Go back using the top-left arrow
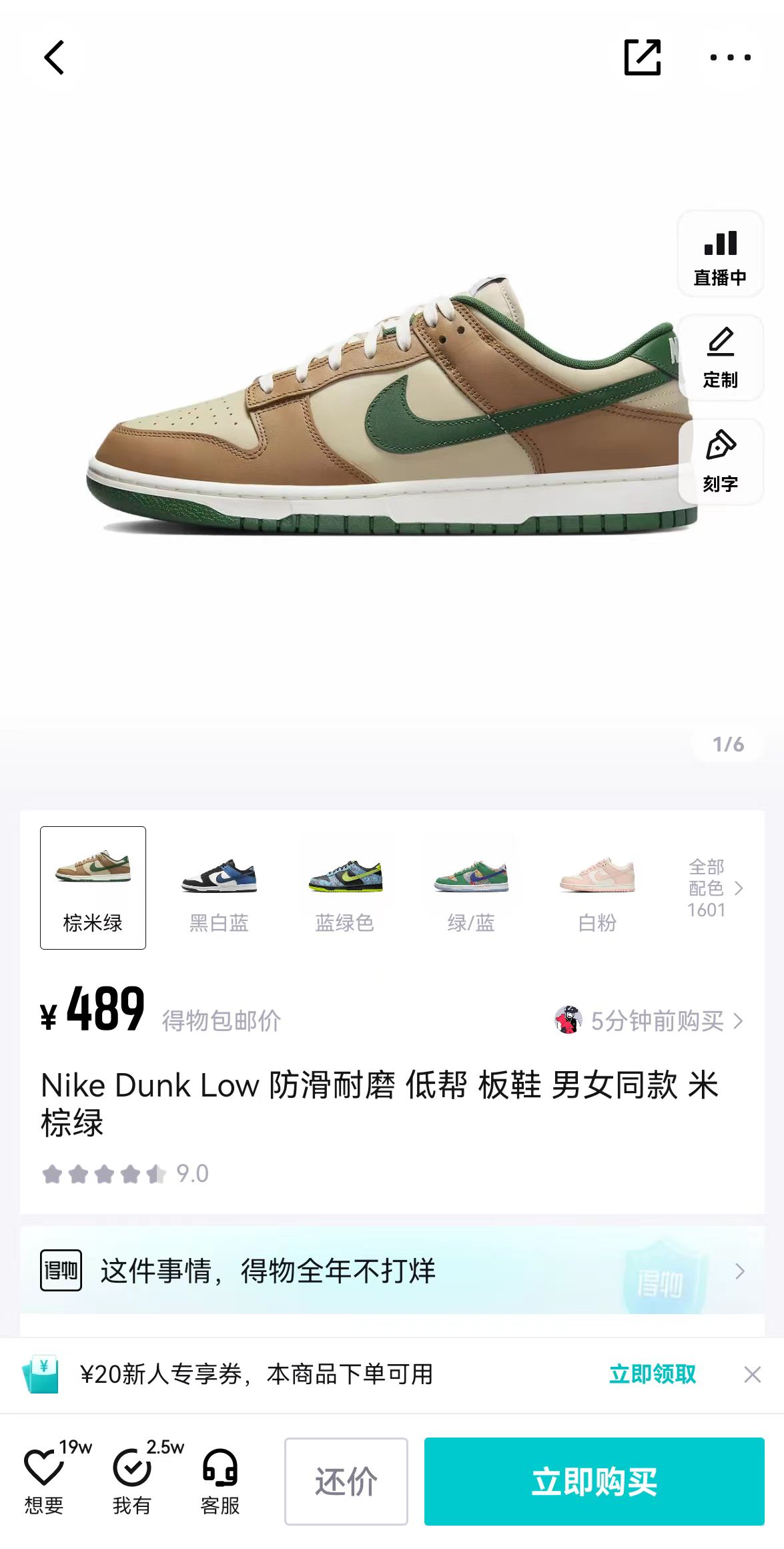784x1549 pixels. coord(54,57)
